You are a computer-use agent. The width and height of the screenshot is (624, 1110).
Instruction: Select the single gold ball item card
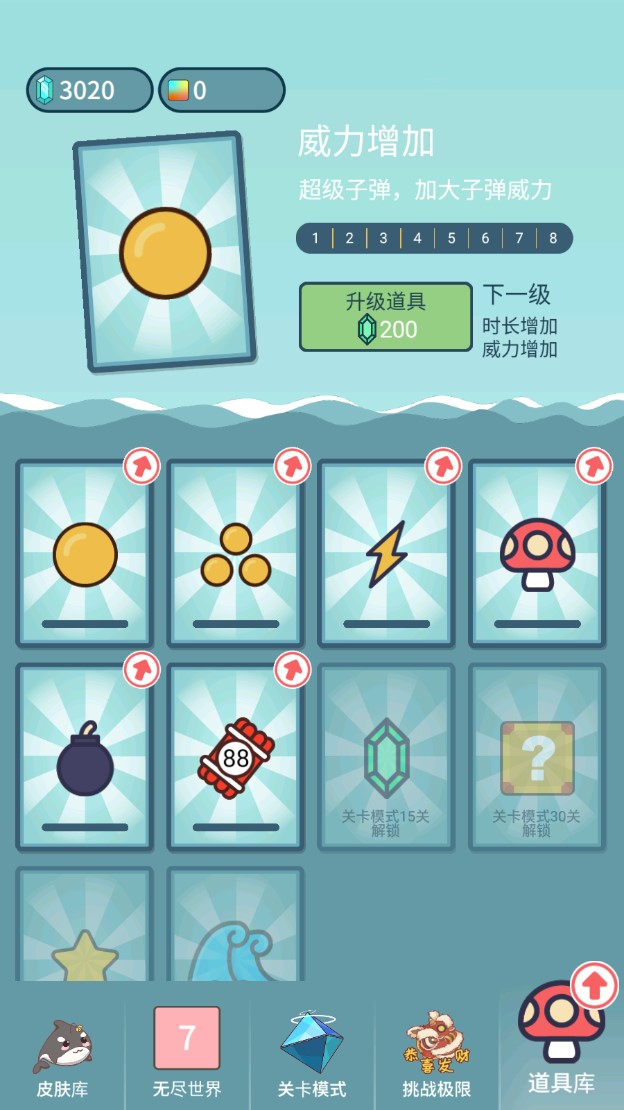tap(85, 553)
